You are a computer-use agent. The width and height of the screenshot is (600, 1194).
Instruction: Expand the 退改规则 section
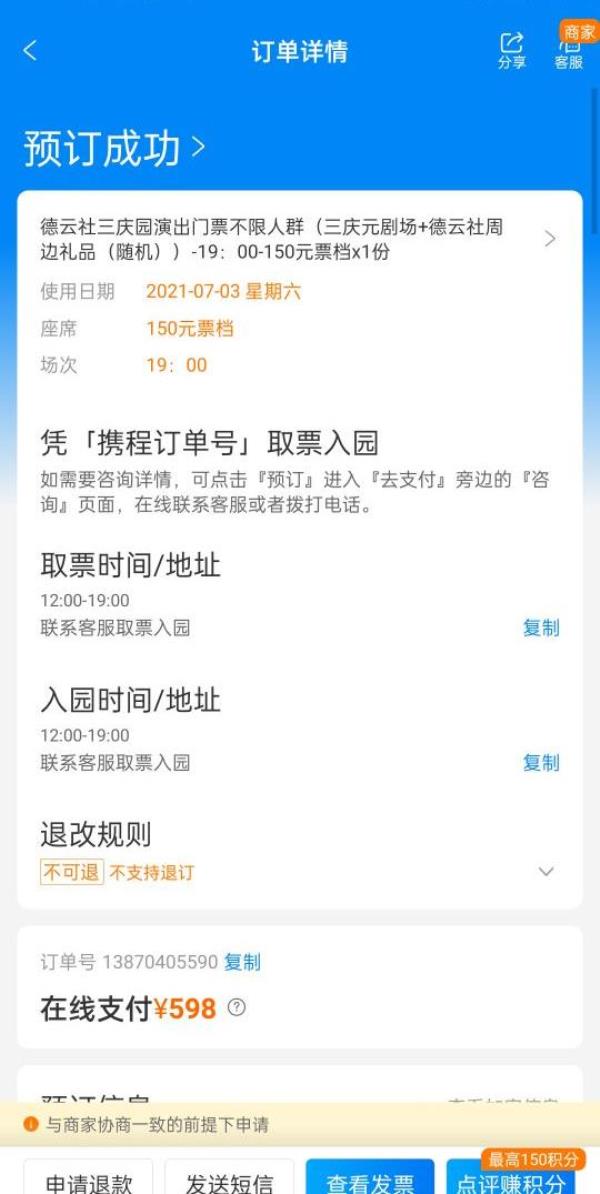[546, 872]
